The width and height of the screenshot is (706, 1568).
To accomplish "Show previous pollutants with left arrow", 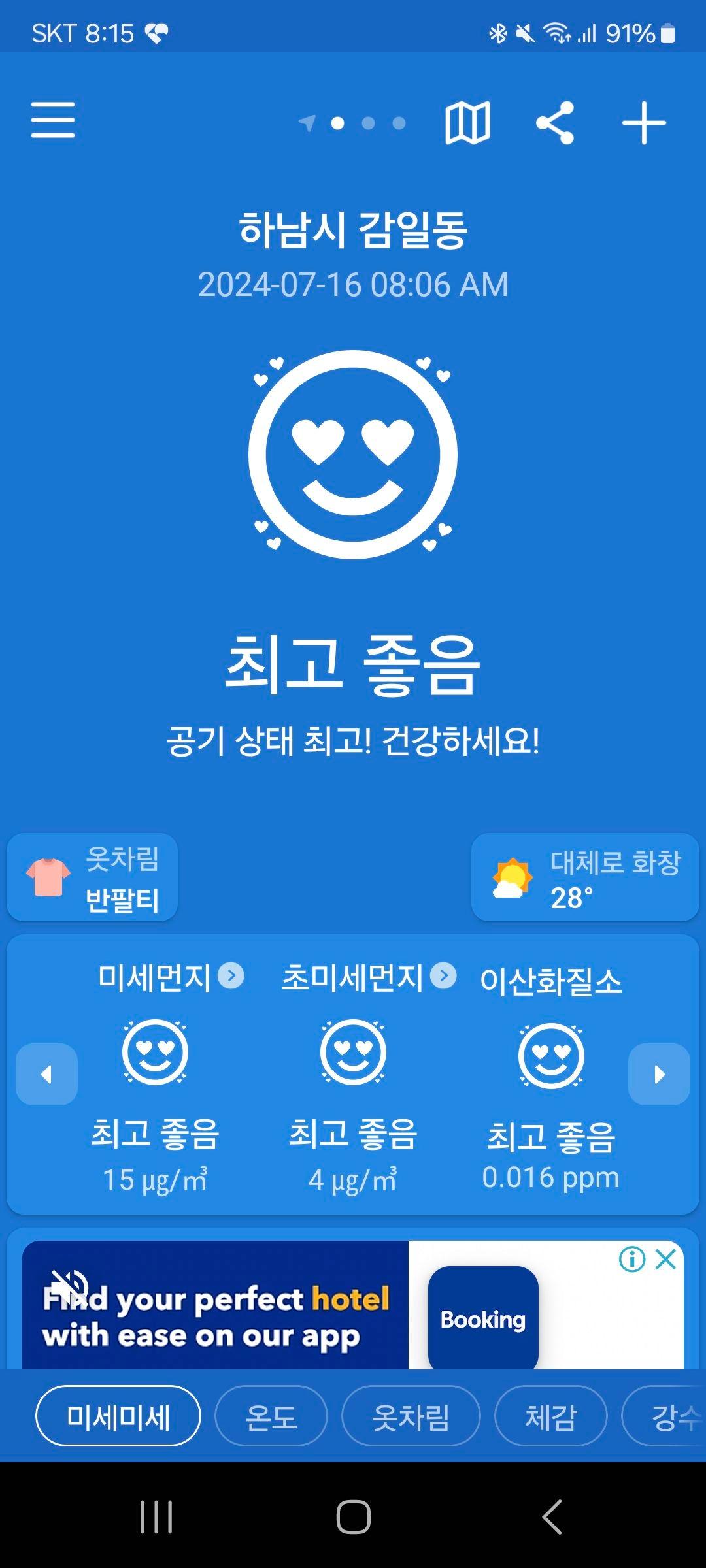I will coord(46,1074).
